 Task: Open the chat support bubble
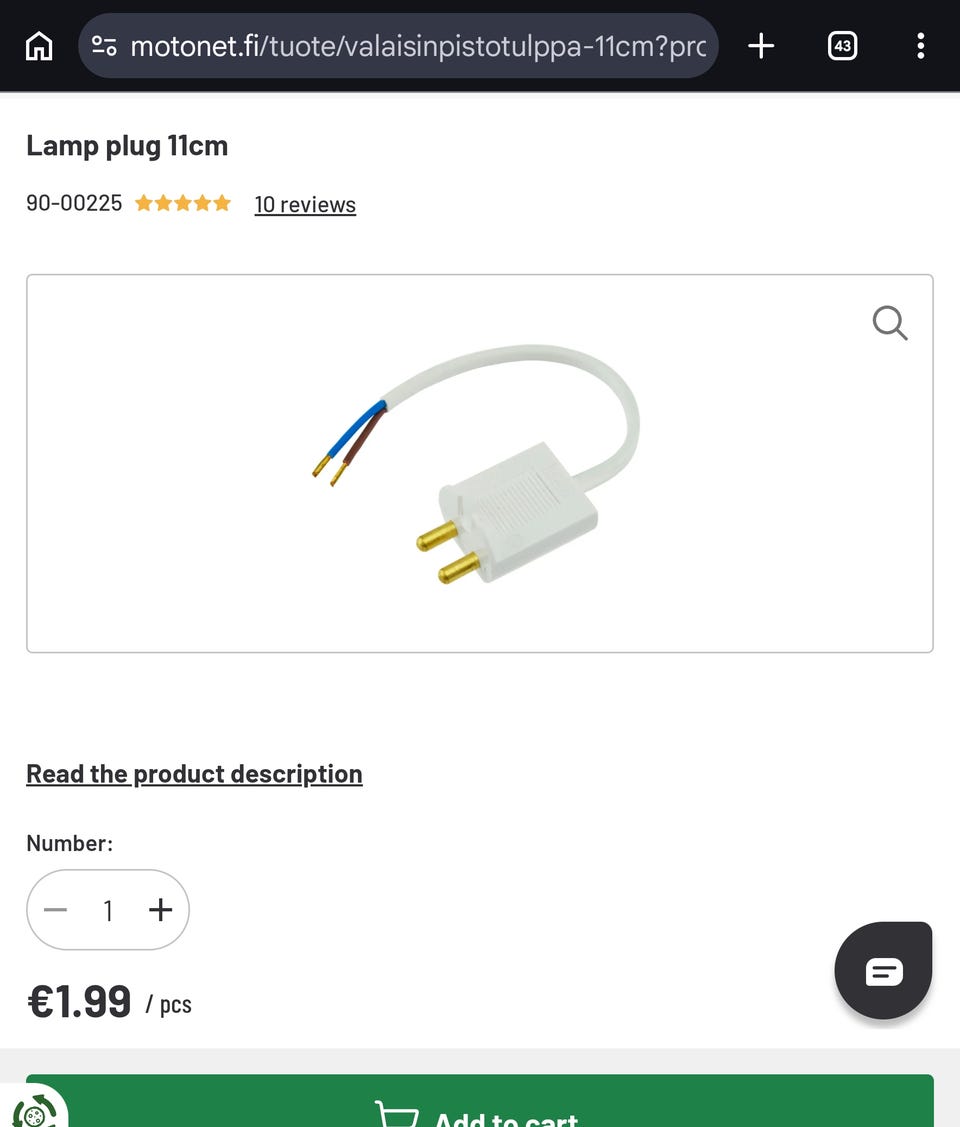pos(884,970)
